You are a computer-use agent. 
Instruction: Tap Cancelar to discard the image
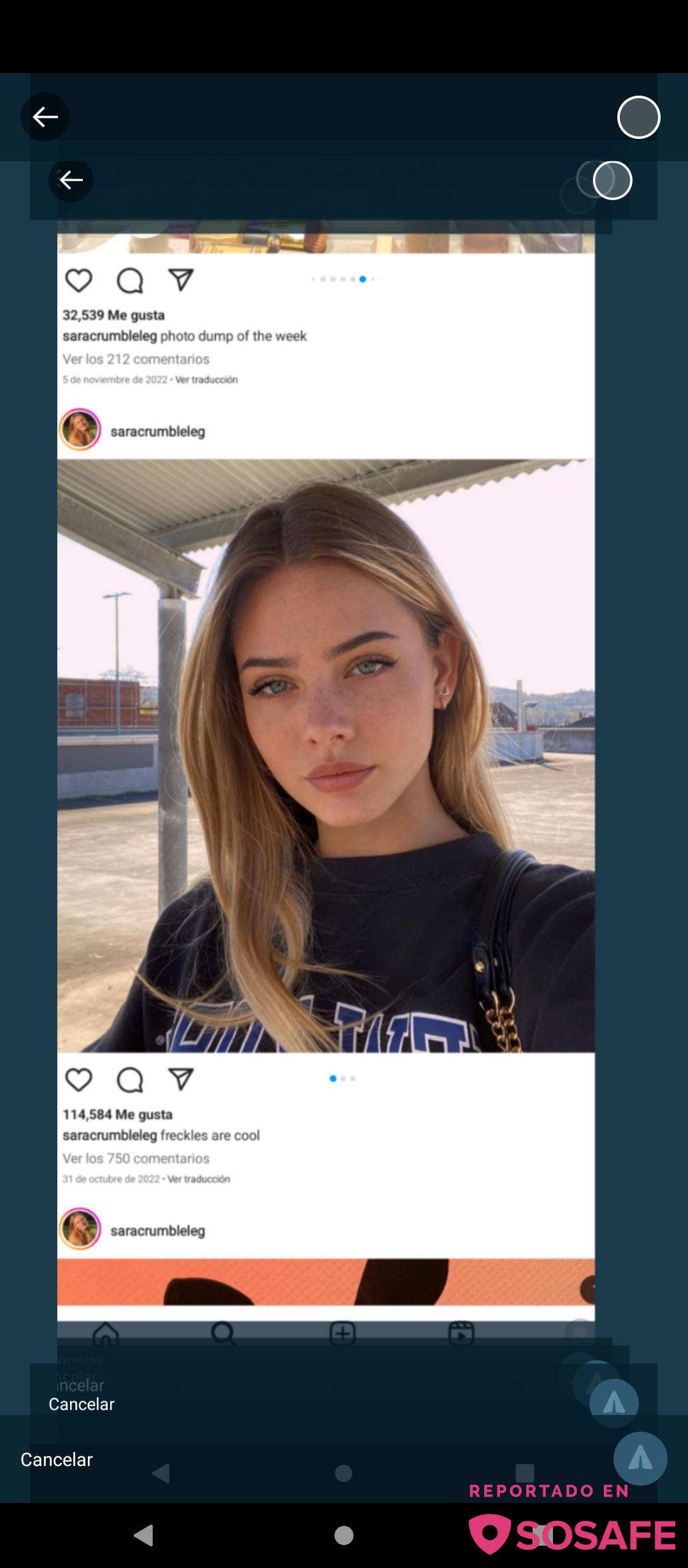[x=57, y=1460]
